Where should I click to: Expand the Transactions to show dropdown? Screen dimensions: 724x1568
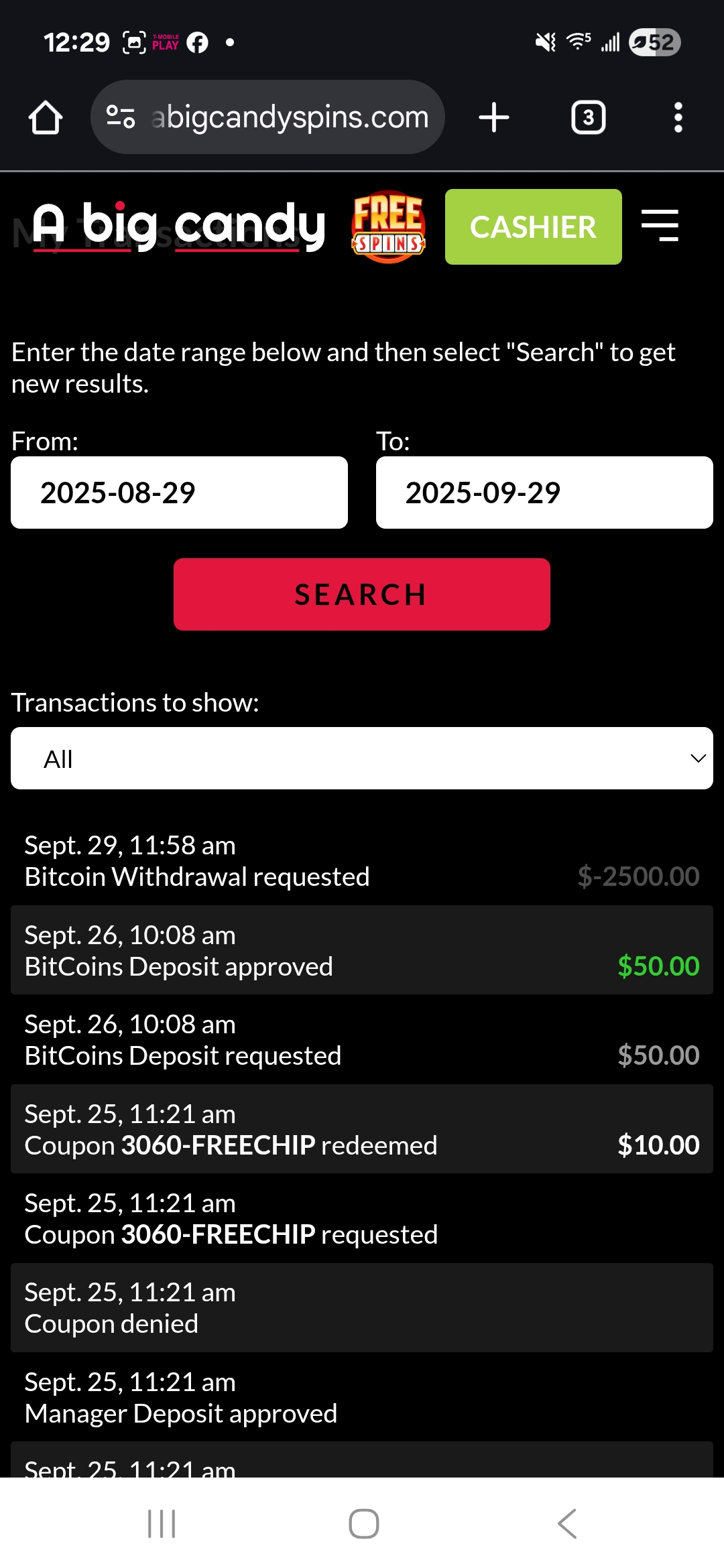pyautogui.click(x=361, y=759)
